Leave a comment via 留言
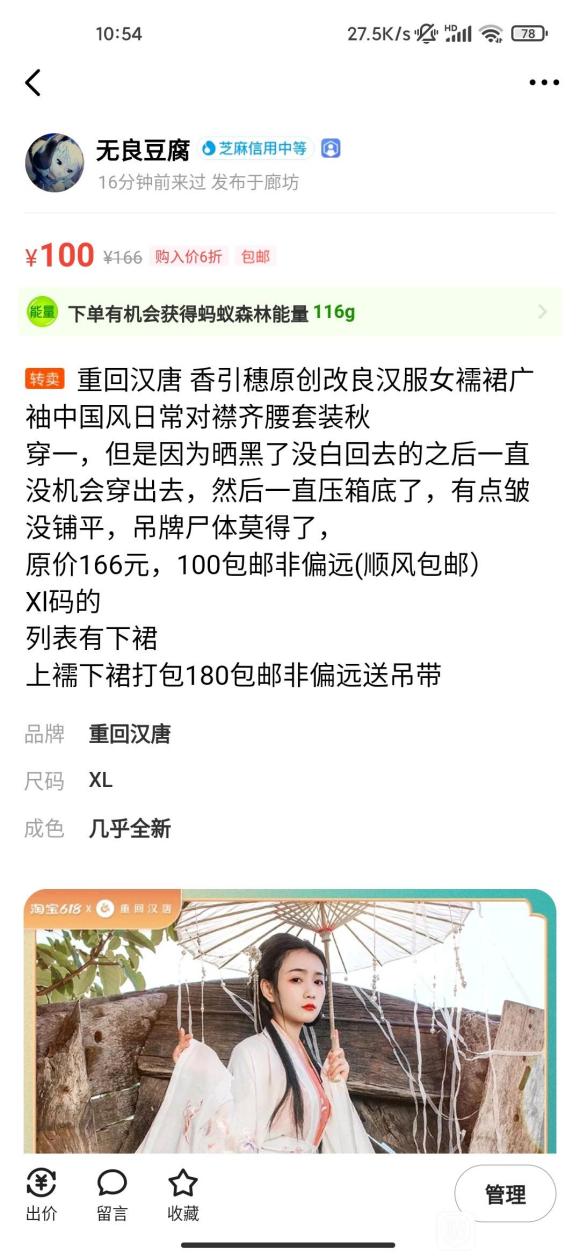Screen dimensions: 580x1257 [112, 1196]
